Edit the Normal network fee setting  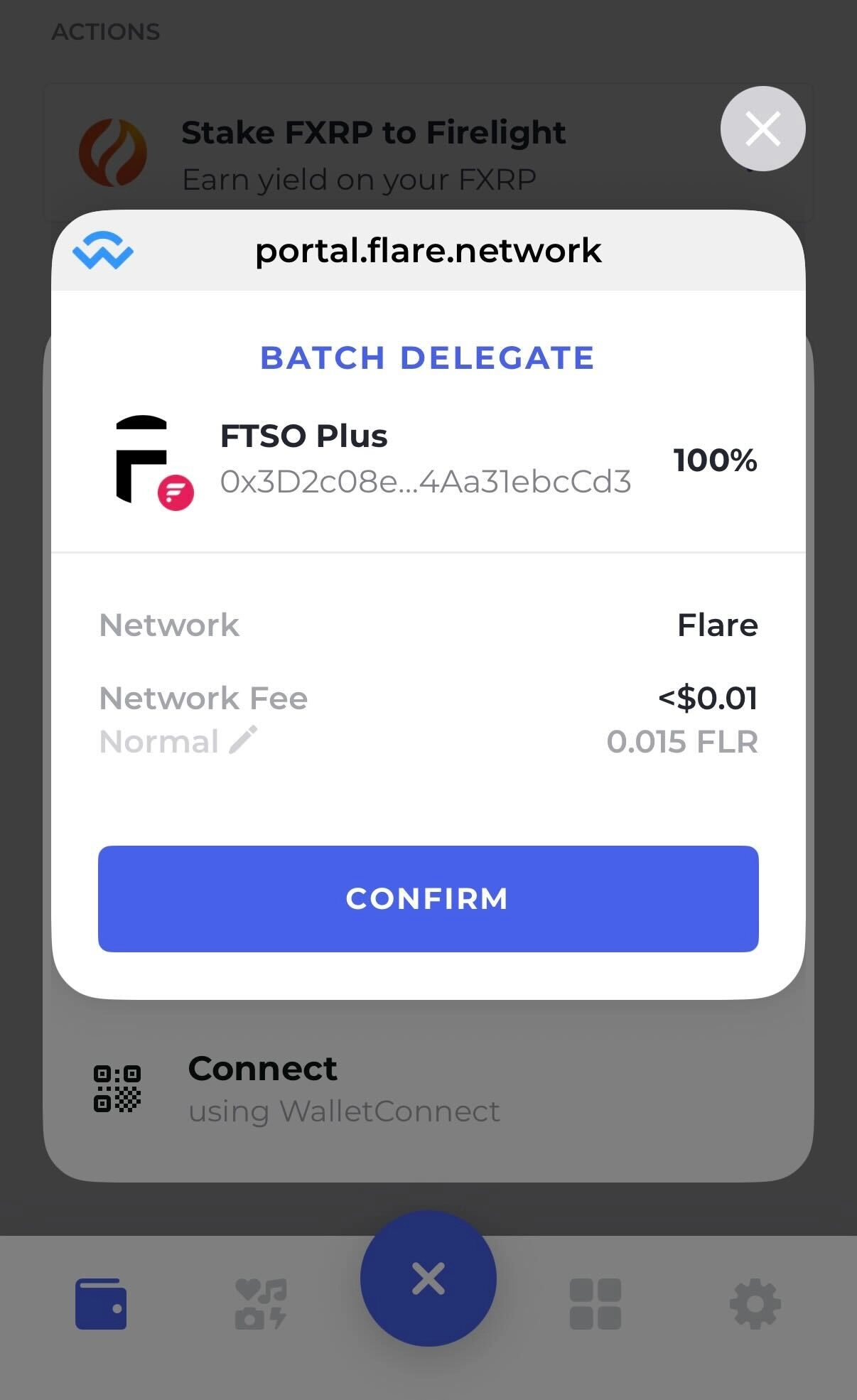(242, 741)
